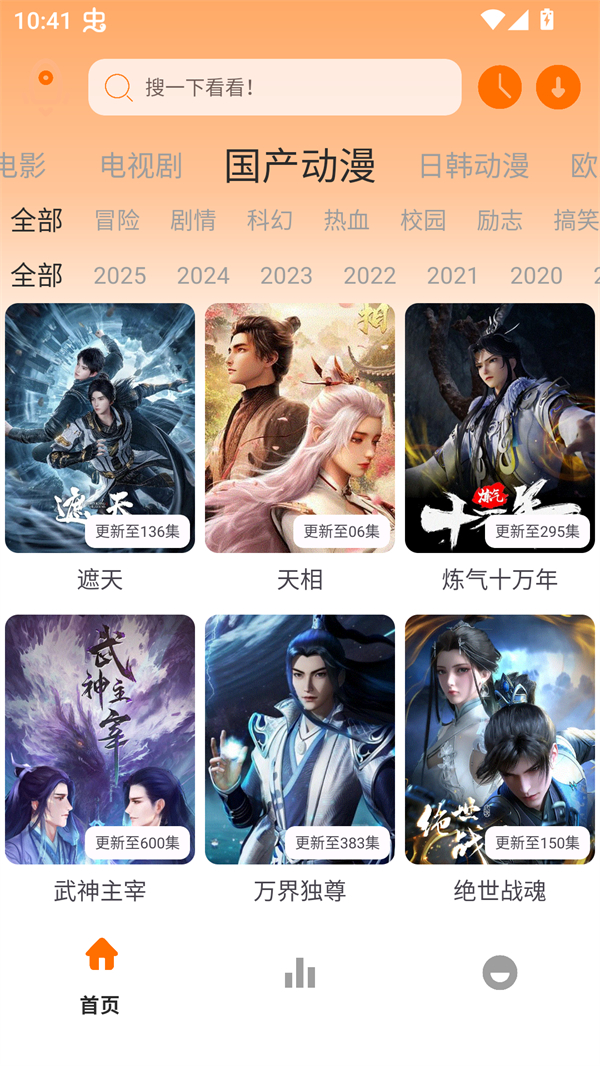The image size is (600, 1066).
Task: Filter by 冒险 genre
Action: (x=117, y=220)
